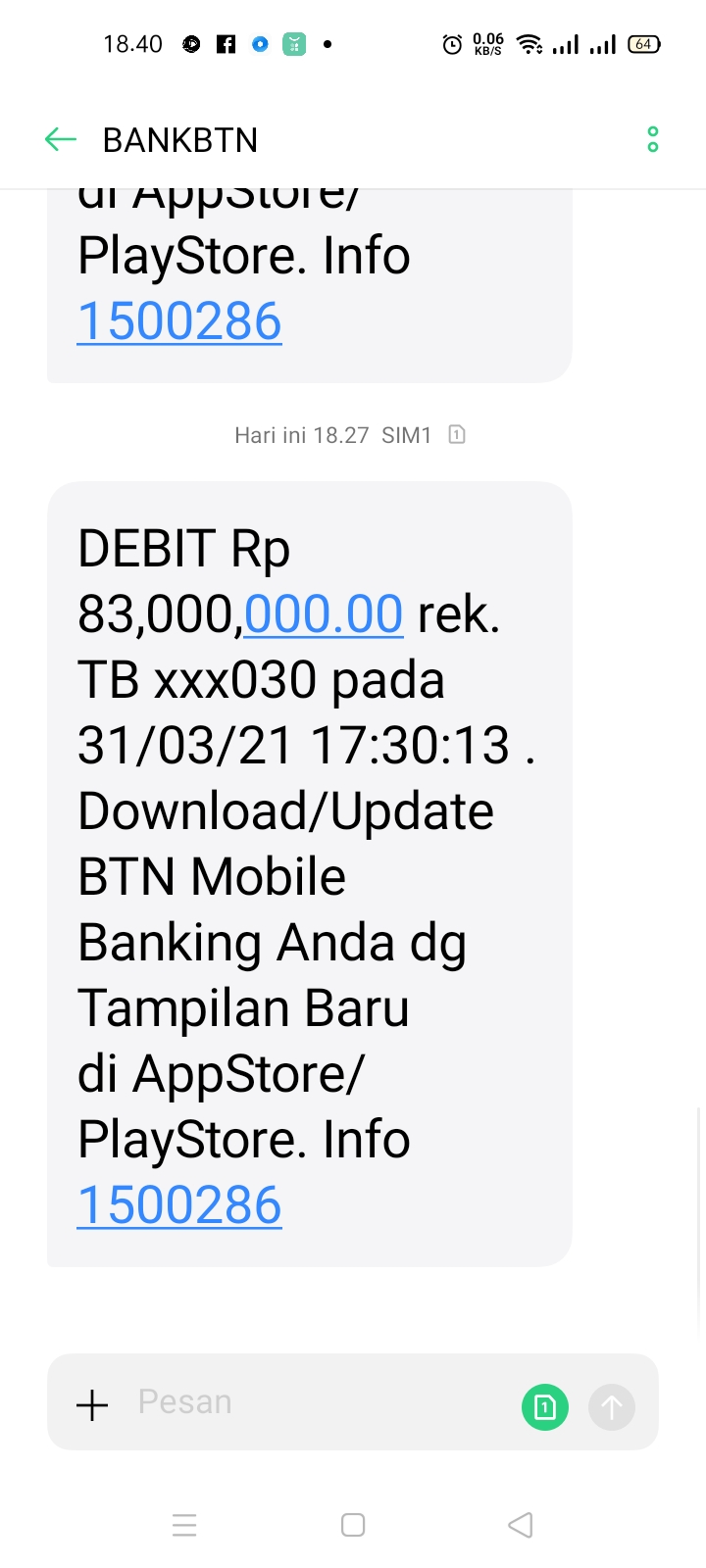Send the message with the arrow button
The height and width of the screenshot is (1568, 706).
tap(612, 1407)
